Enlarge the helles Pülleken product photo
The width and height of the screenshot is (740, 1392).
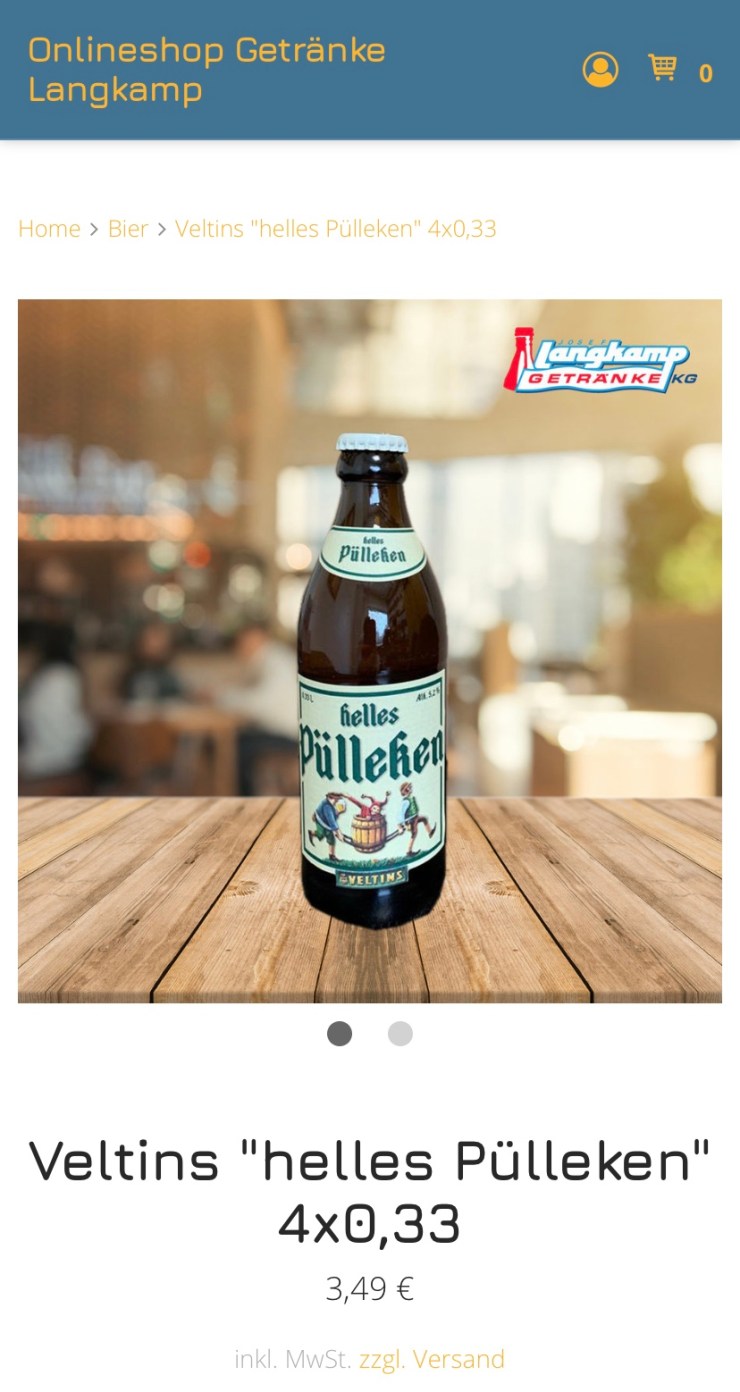click(x=370, y=650)
